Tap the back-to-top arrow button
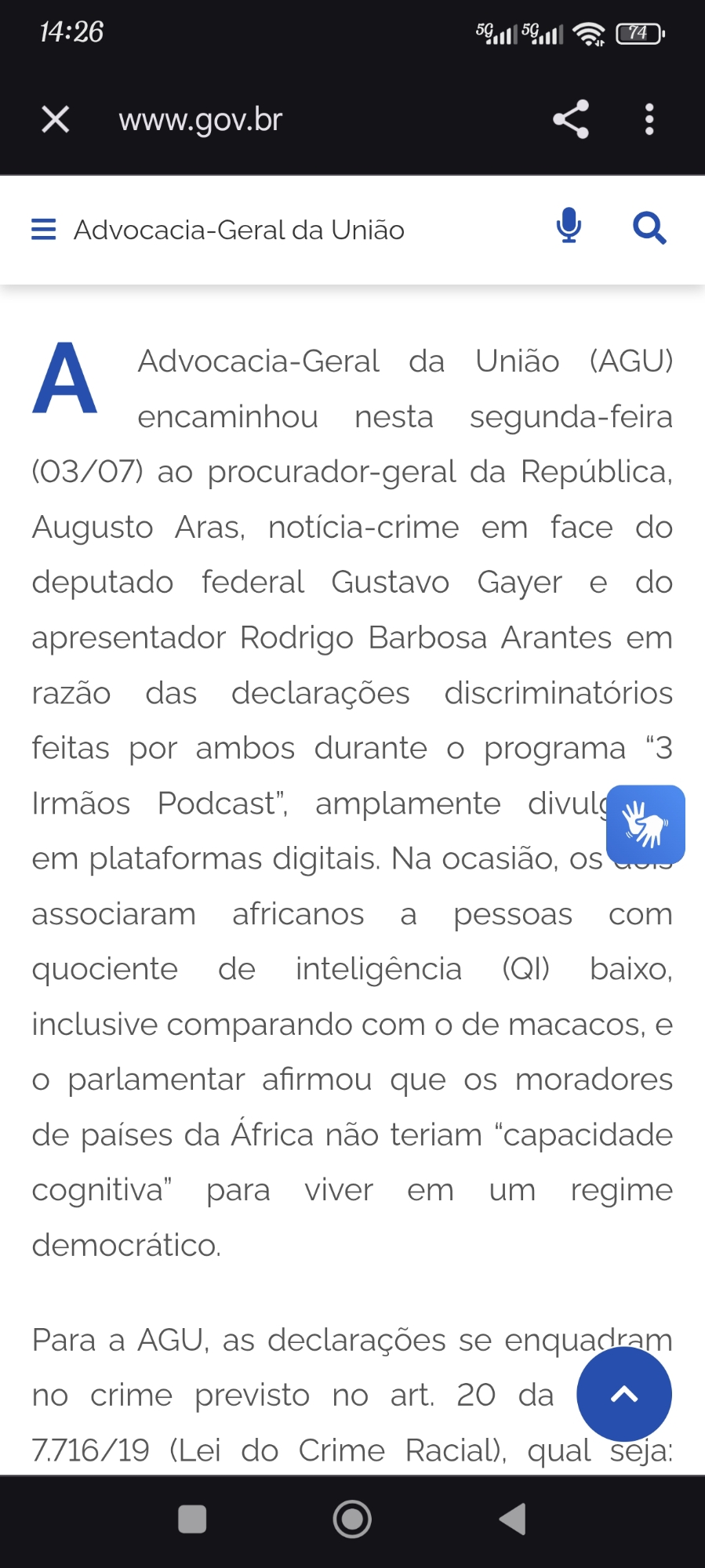The image size is (705, 1568). click(x=624, y=1394)
